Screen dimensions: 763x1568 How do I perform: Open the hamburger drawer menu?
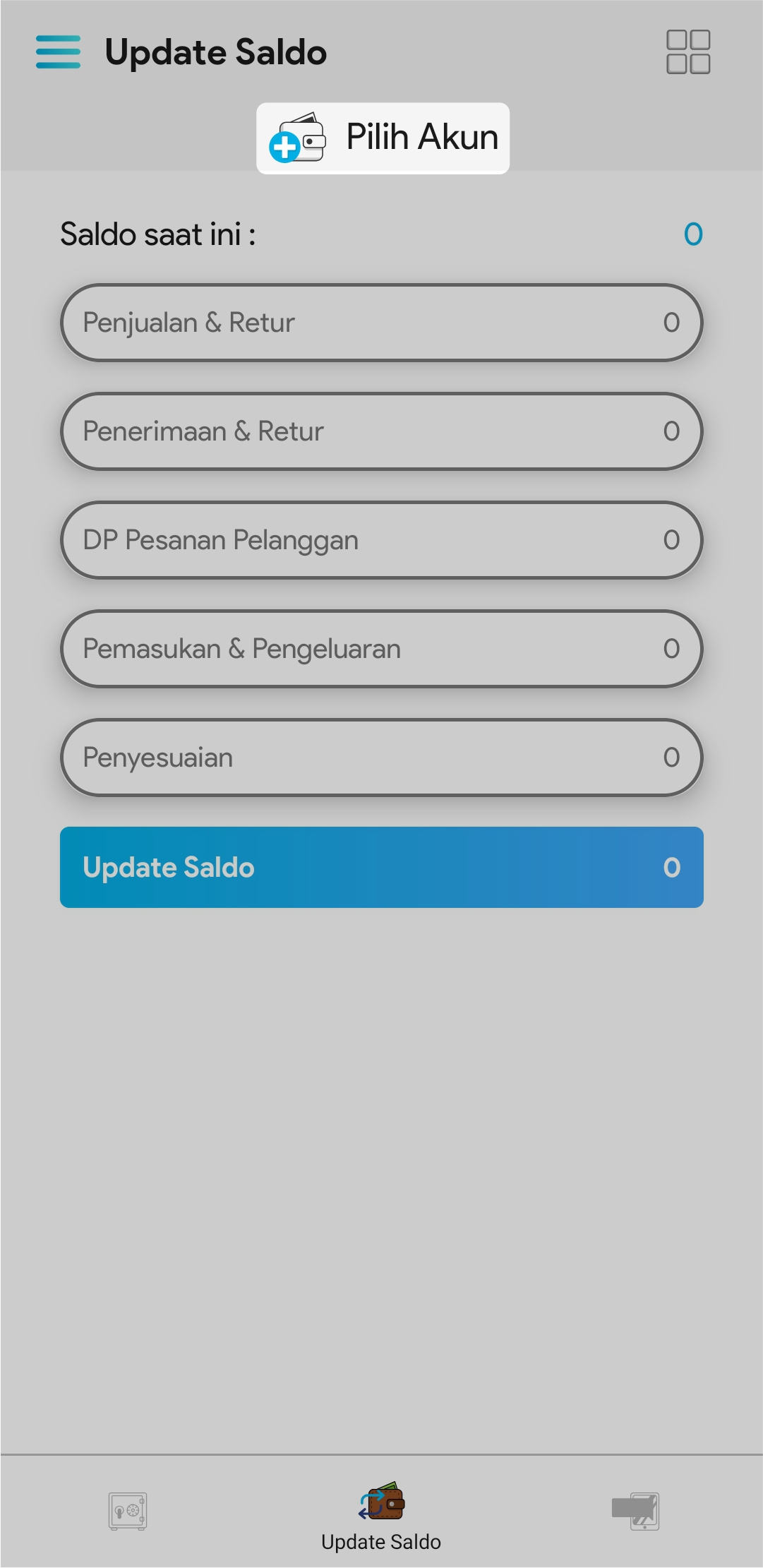(x=58, y=52)
